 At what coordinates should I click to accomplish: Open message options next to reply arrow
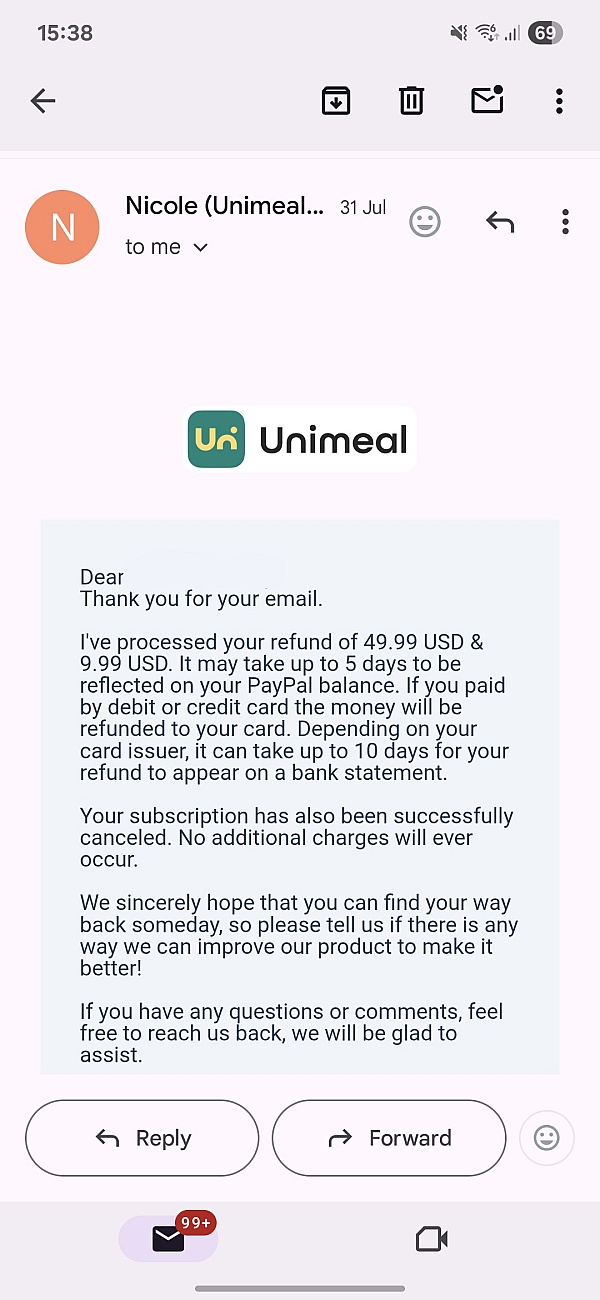click(565, 221)
